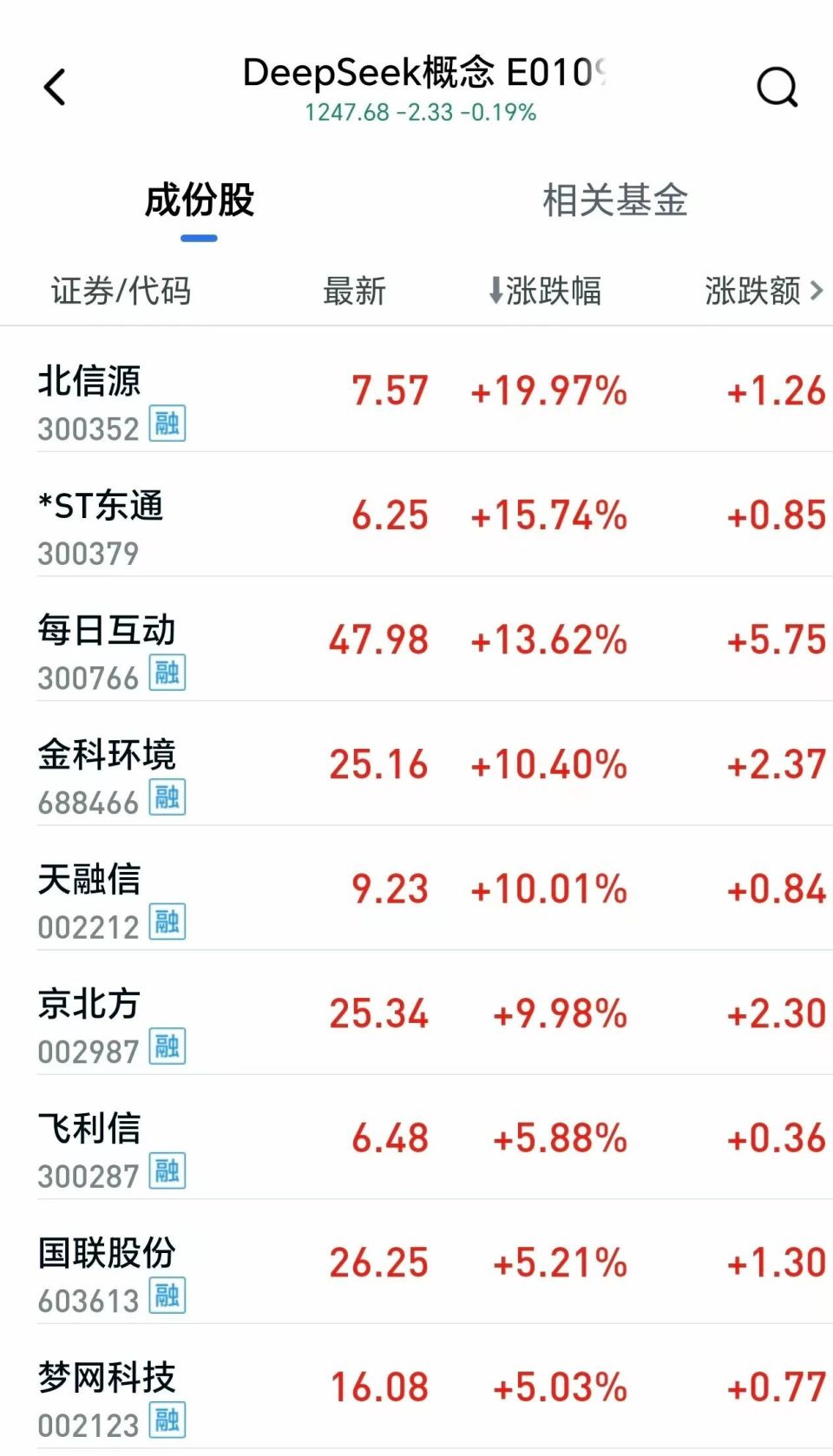Screen dimensions: 833x1456
Task: Click the index value 1247.68 display
Action: coord(346,111)
